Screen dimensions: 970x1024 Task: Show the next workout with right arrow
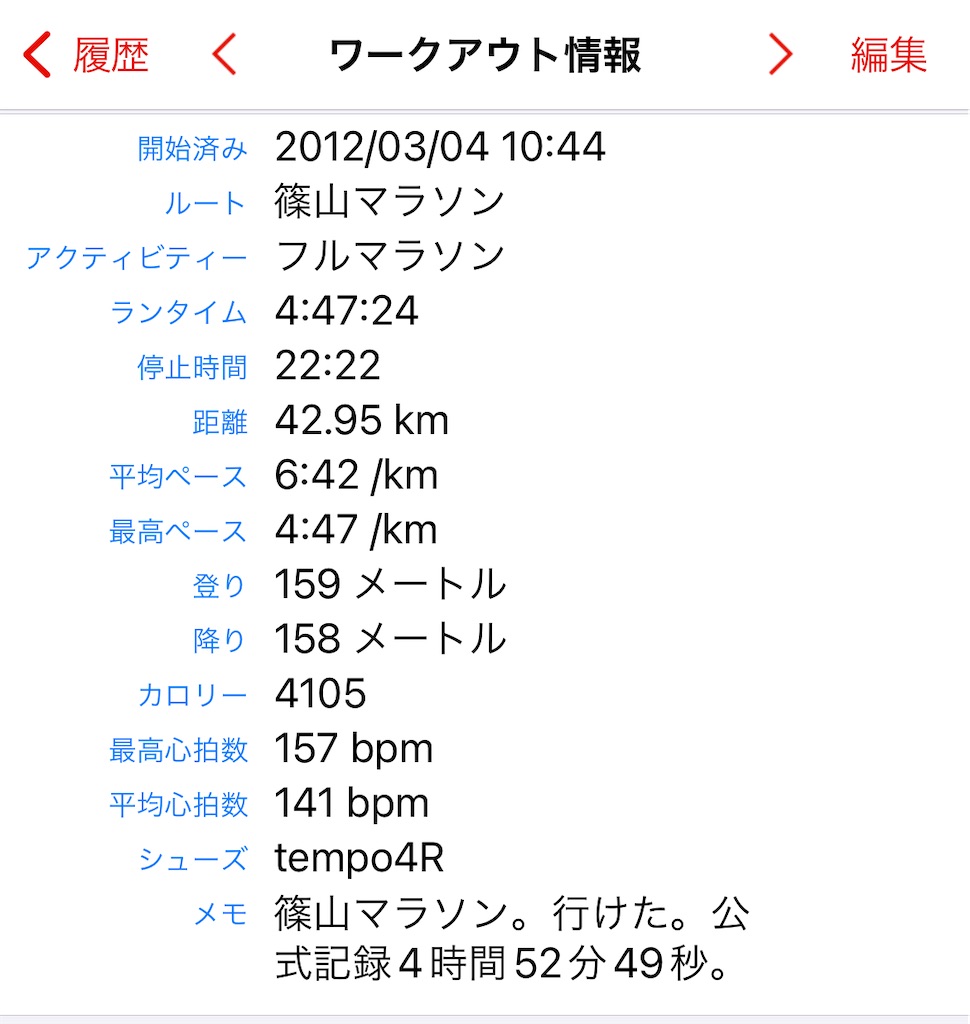[779, 55]
